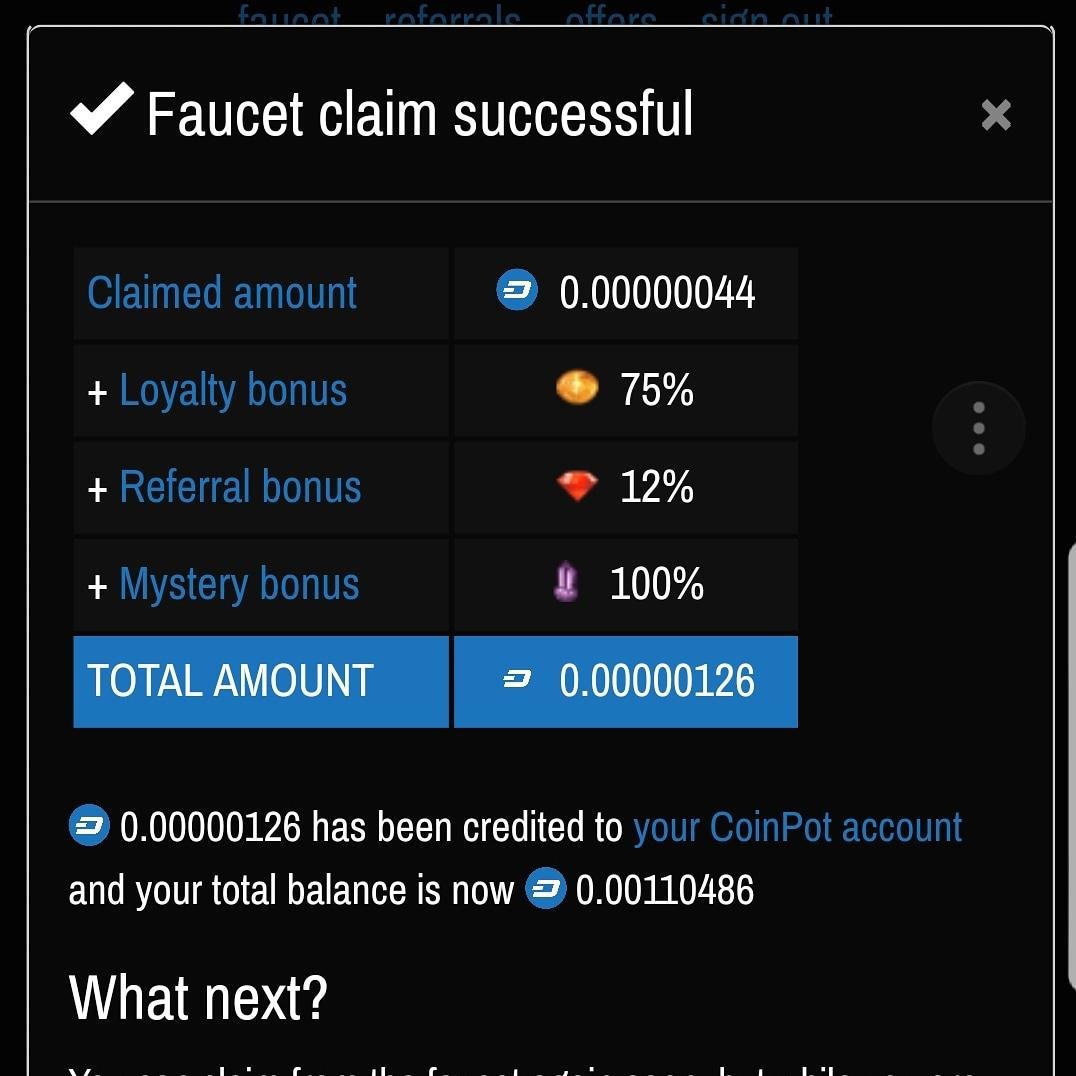This screenshot has height=1076, width=1076.
Task: Open the Mystery bonus link
Action: click(239, 585)
